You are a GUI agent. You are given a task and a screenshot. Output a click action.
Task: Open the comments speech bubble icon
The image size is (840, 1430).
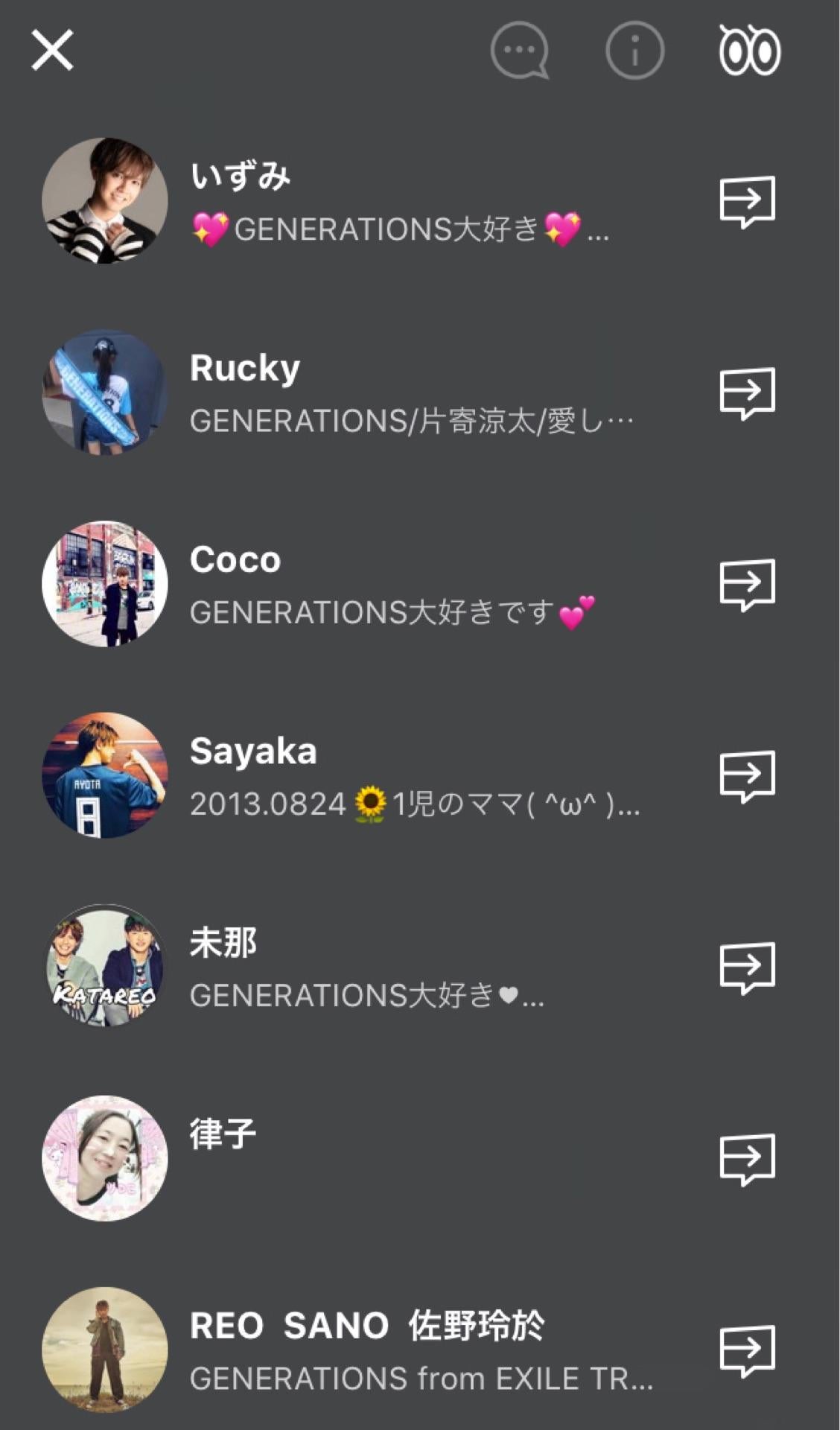pos(519,51)
